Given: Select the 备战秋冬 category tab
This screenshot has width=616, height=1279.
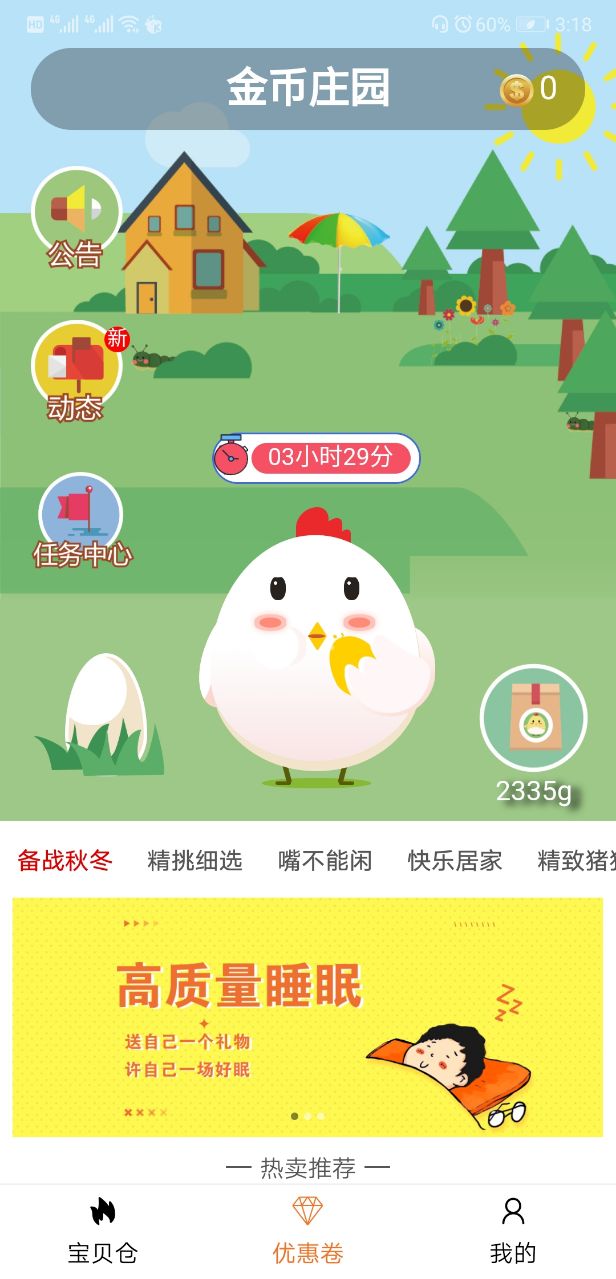Looking at the screenshot, I should click(x=65, y=860).
